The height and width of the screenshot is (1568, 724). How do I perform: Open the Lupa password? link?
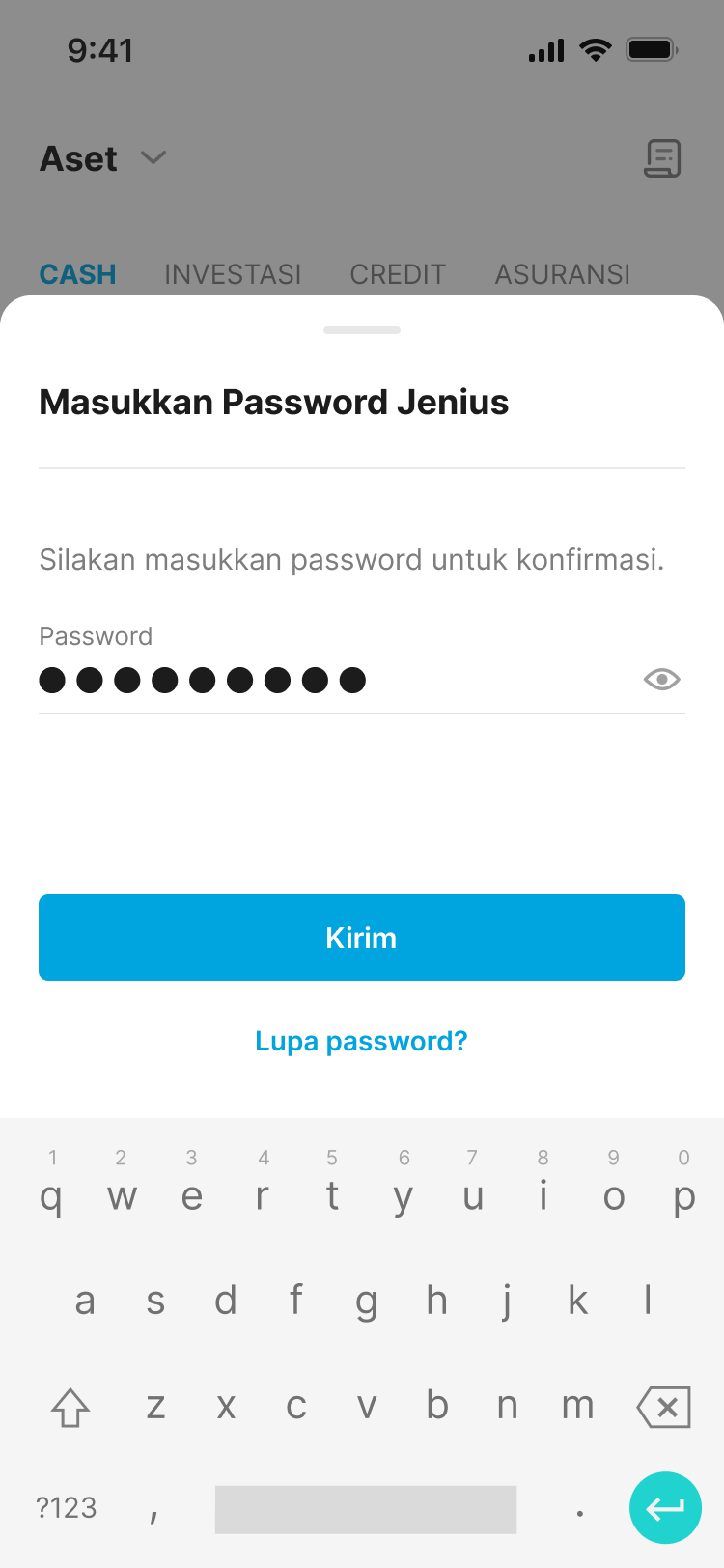(x=361, y=1041)
